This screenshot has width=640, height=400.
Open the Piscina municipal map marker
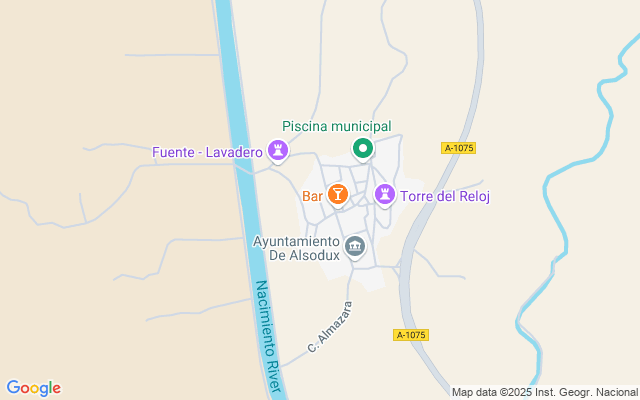(363, 149)
